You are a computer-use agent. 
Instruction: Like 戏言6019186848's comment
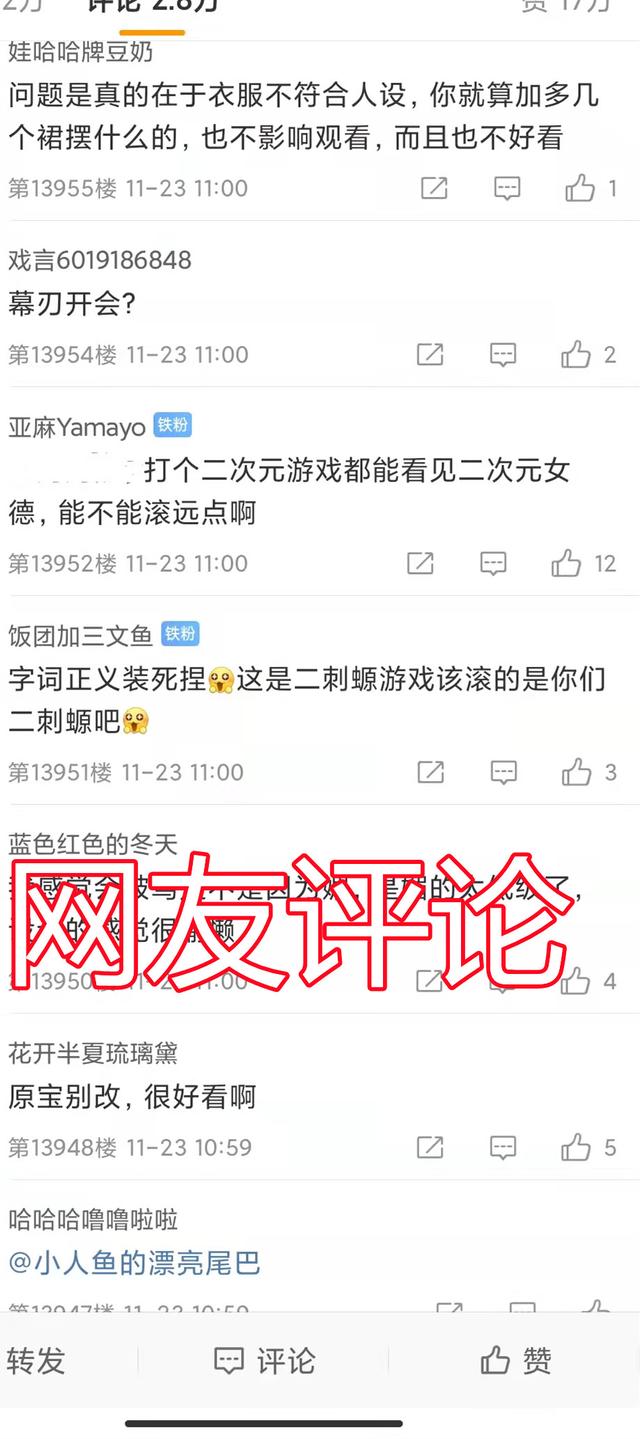click(576, 354)
